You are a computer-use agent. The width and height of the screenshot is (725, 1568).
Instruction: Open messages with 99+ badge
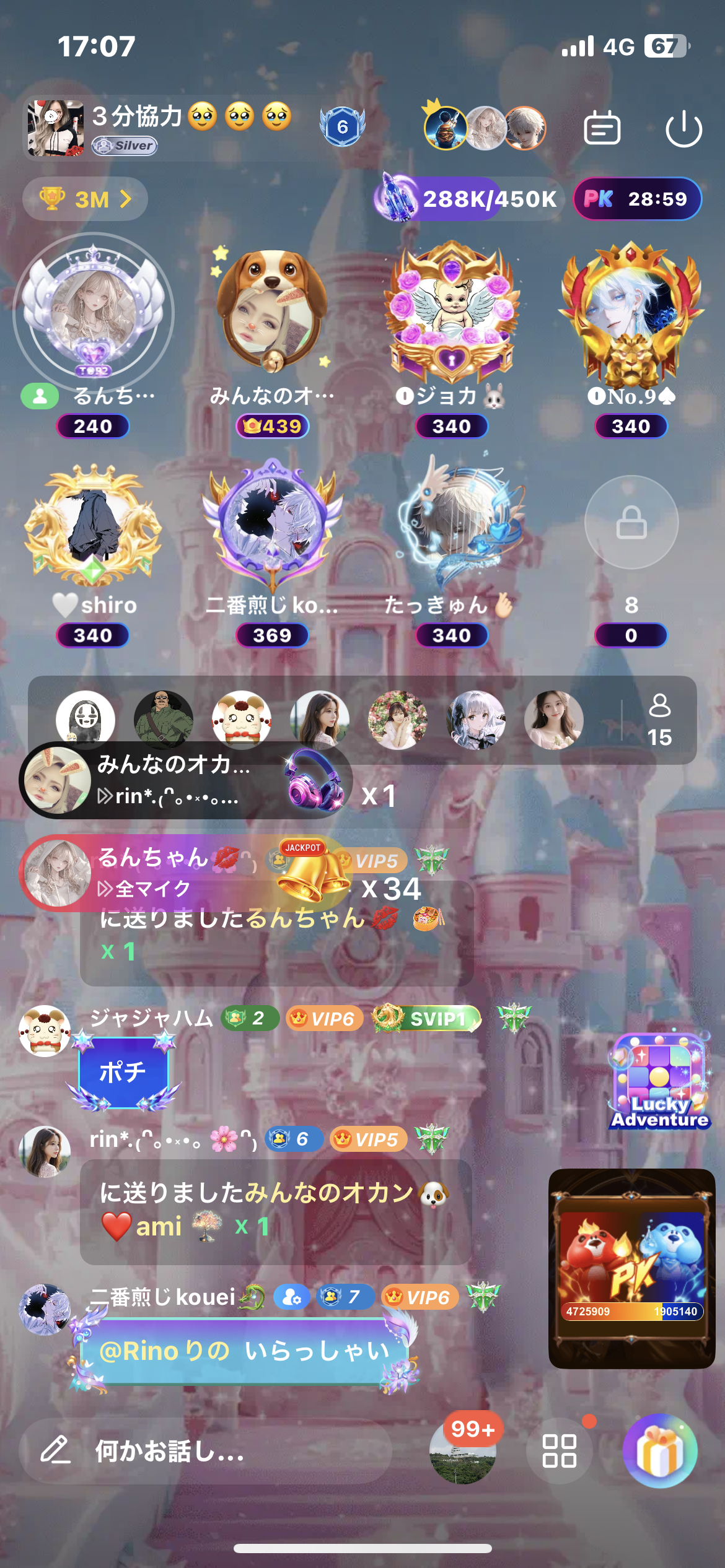tap(463, 1452)
